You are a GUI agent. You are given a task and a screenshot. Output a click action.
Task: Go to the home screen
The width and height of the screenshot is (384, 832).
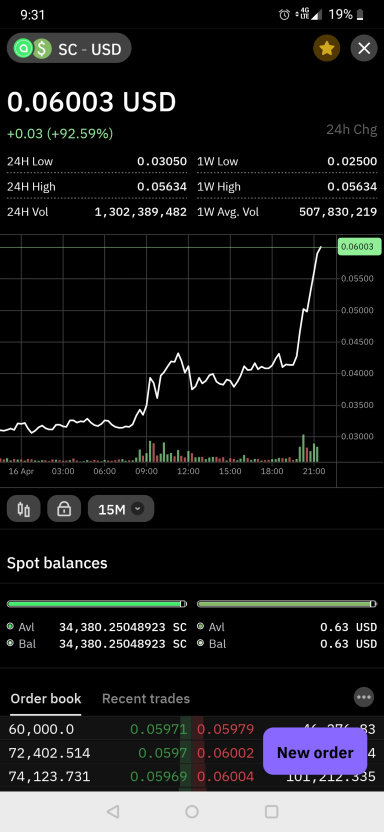click(x=192, y=811)
